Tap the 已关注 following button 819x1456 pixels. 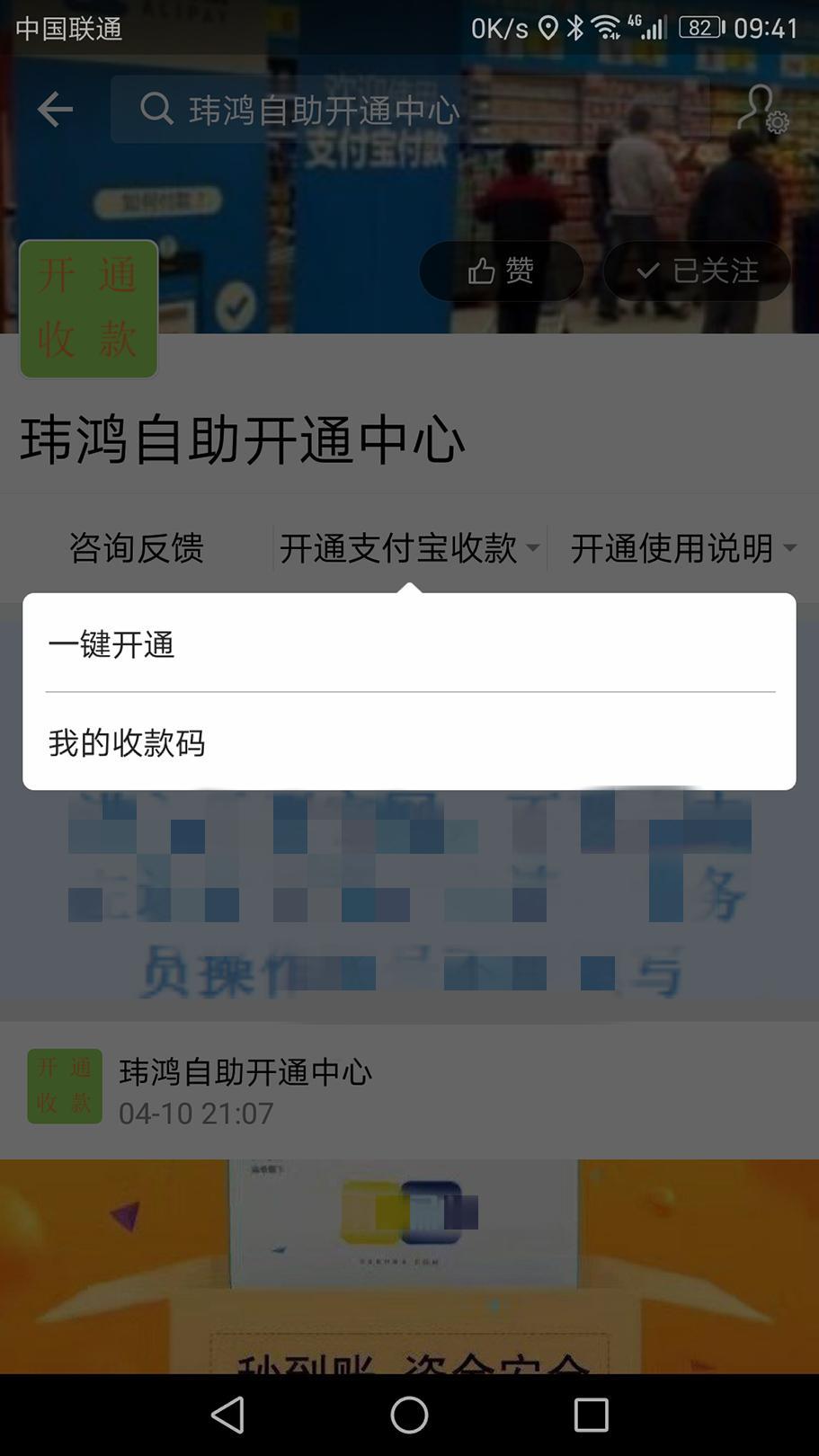coord(697,271)
